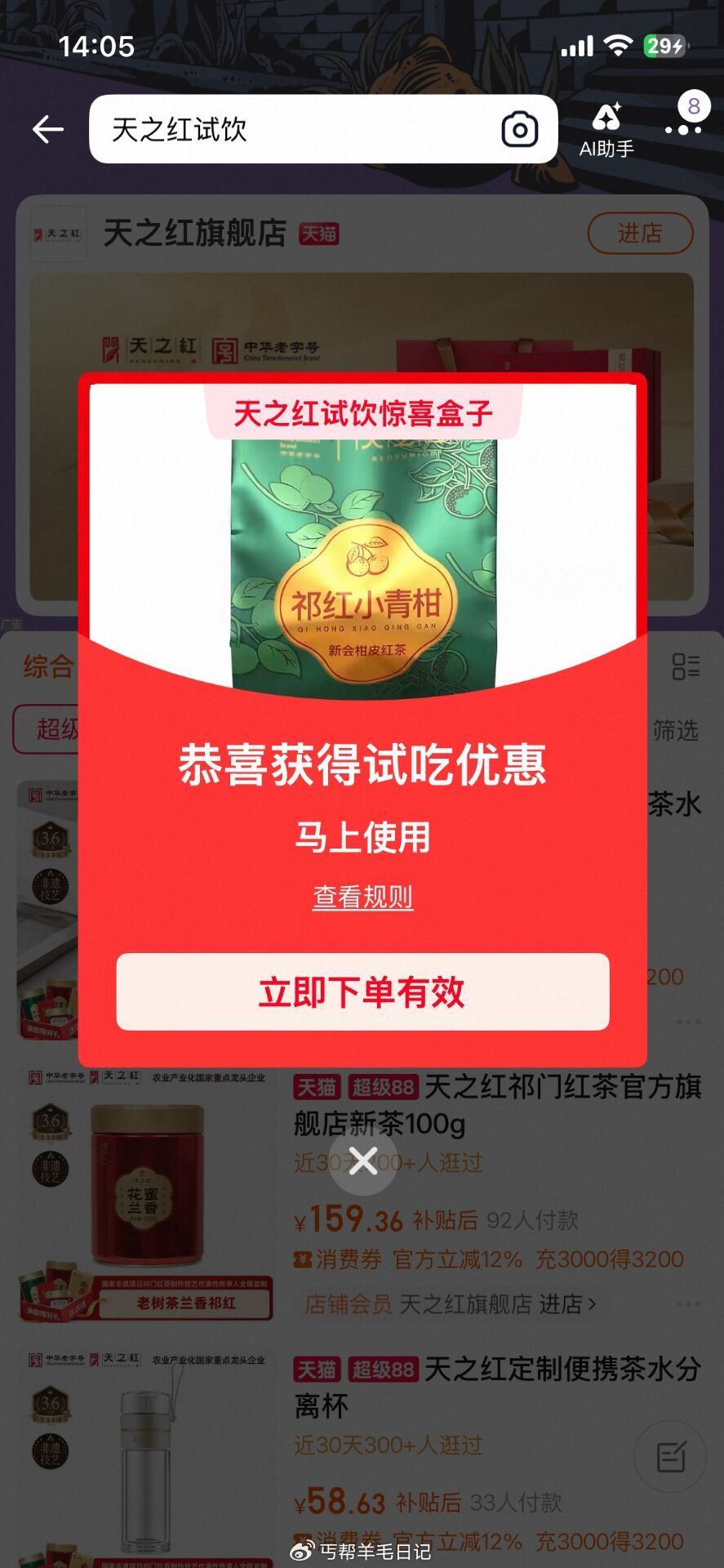This screenshot has height=1568, width=724.
Task: Open the 查看规则 rules link
Action: point(362,896)
